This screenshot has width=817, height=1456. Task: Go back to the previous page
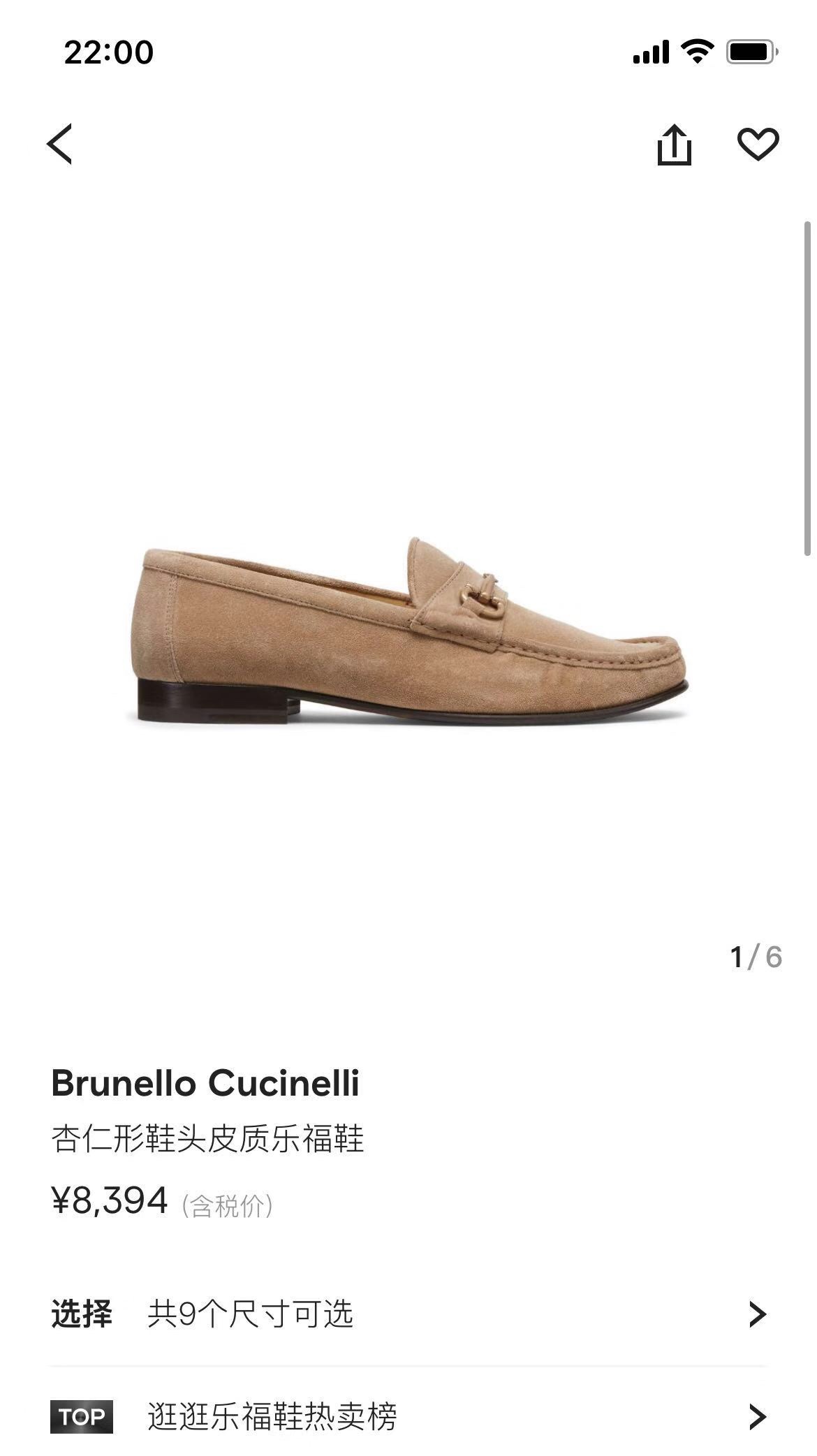point(60,144)
